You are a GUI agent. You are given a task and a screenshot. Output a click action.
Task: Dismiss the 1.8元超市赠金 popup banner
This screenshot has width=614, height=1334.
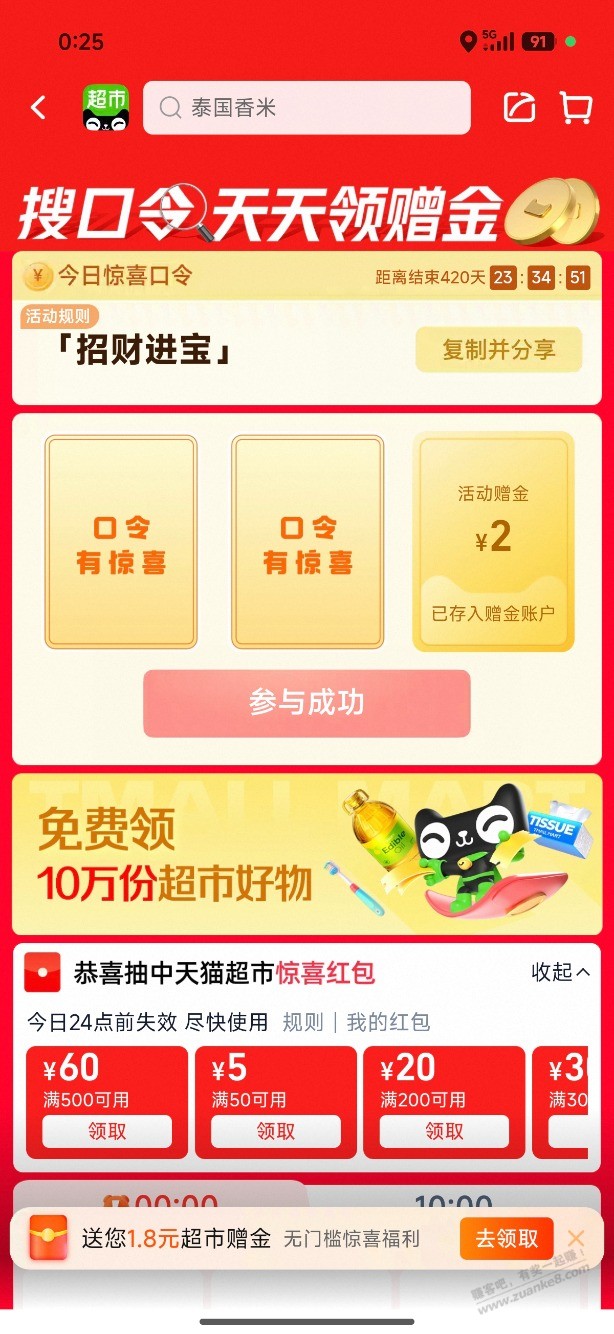tap(576, 1239)
